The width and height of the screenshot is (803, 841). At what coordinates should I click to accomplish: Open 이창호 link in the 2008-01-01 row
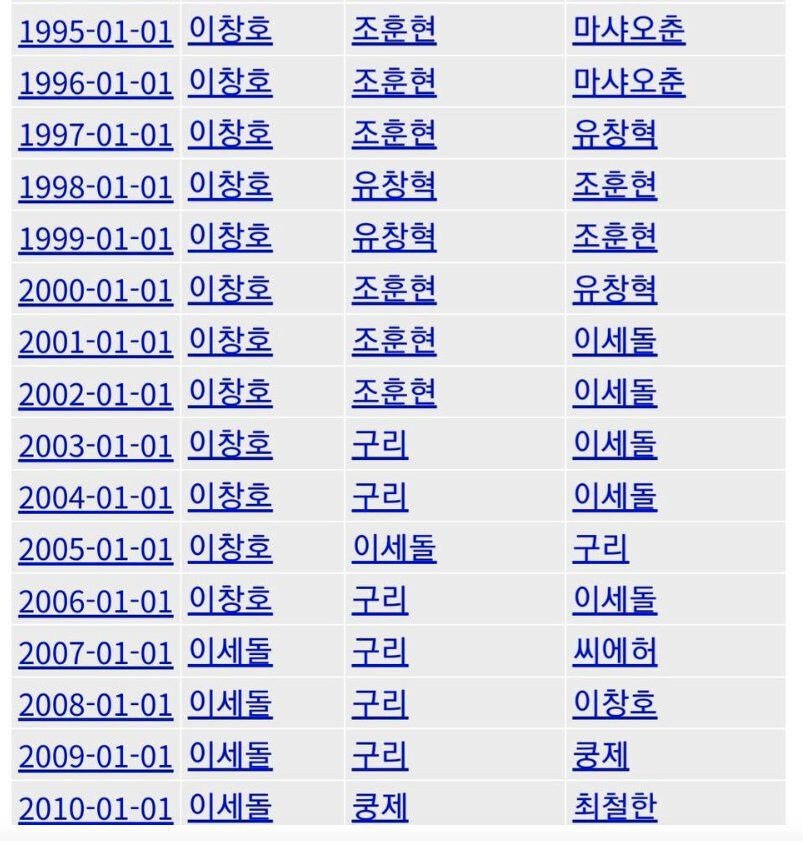[614, 704]
